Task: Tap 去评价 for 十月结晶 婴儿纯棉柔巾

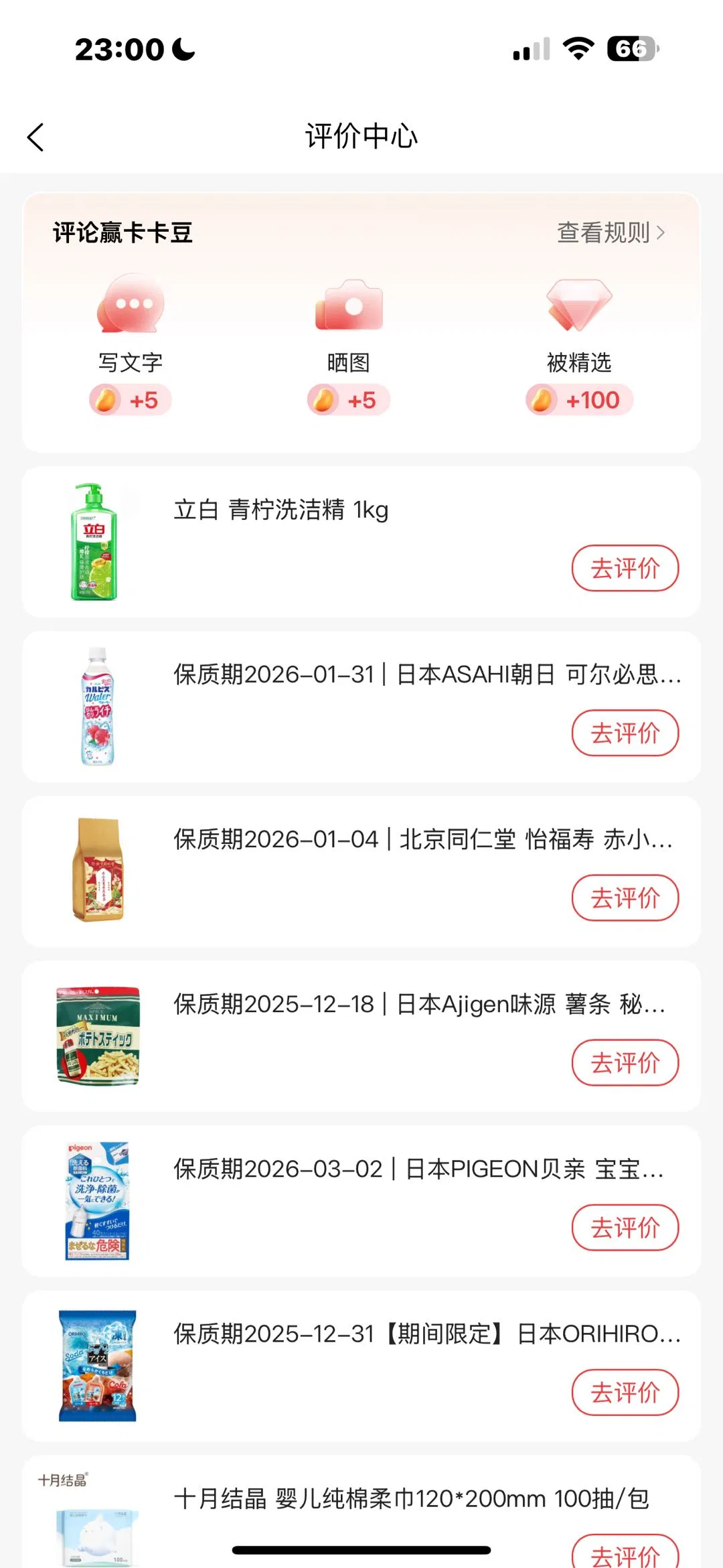Action: click(625, 1553)
